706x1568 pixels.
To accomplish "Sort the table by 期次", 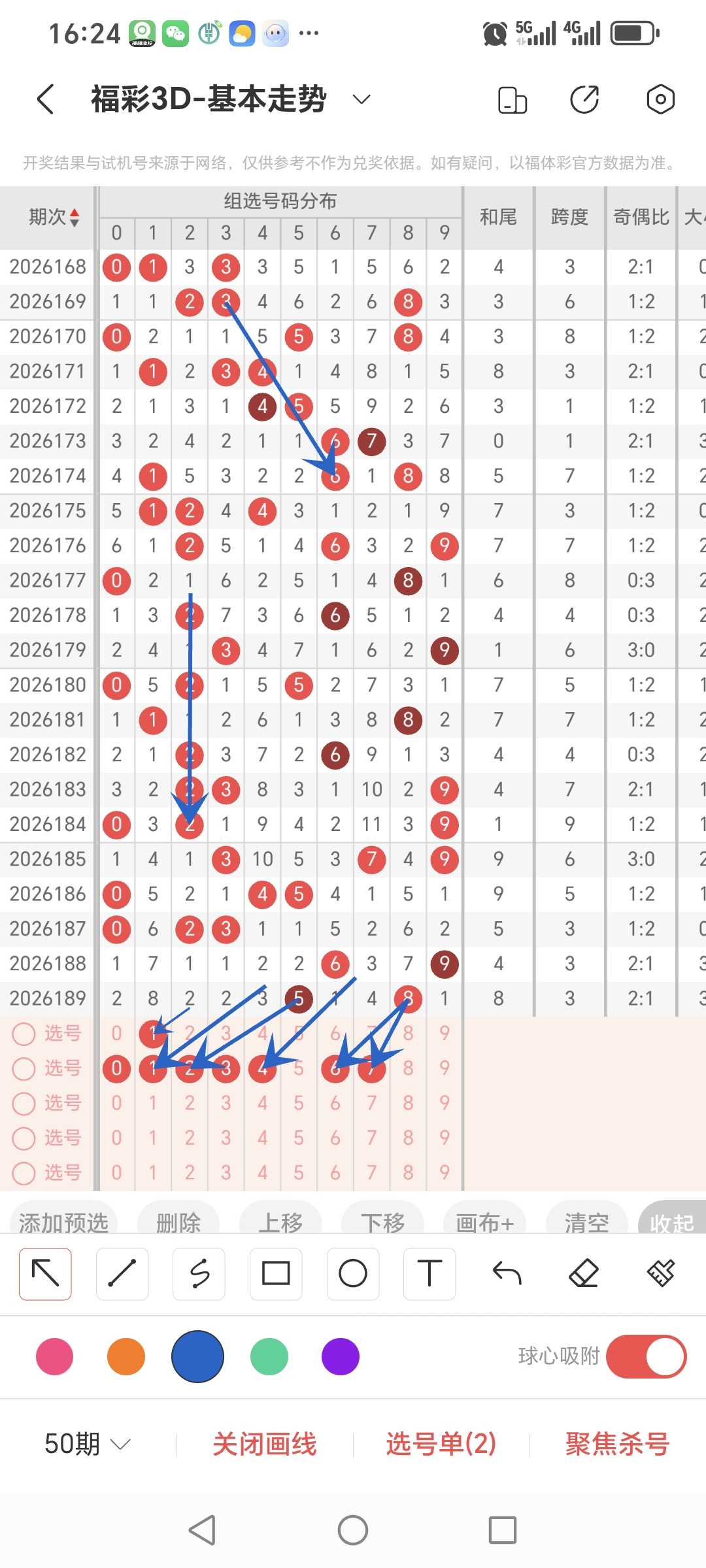I will (x=54, y=217).
